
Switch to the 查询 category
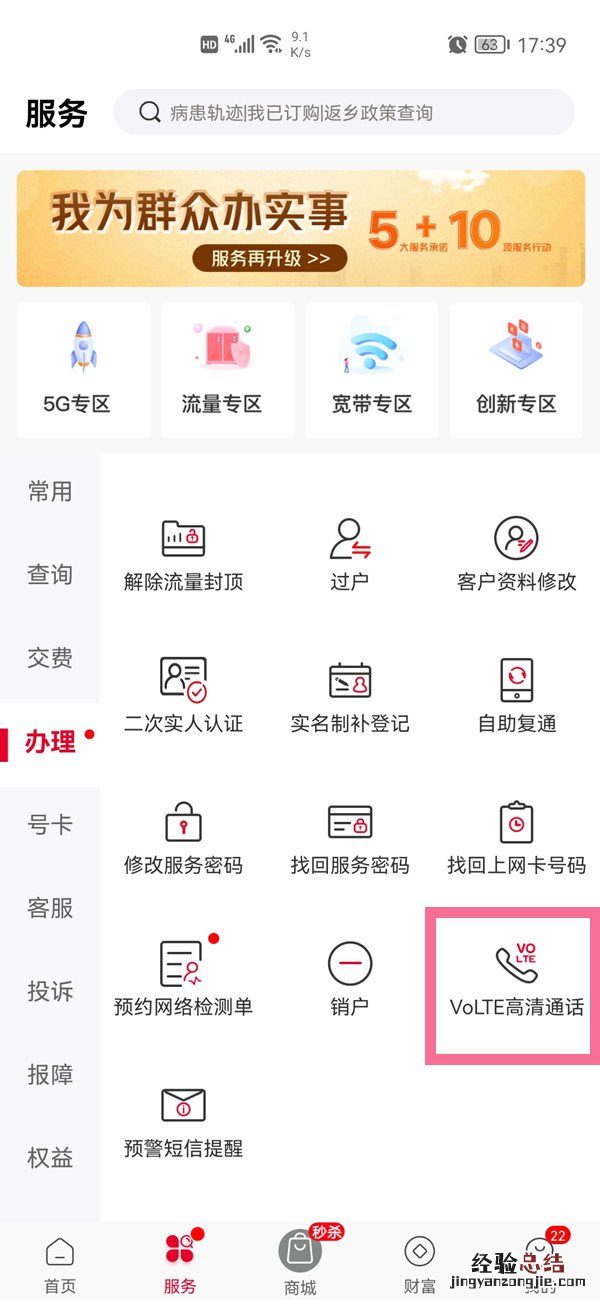point(50,575)
